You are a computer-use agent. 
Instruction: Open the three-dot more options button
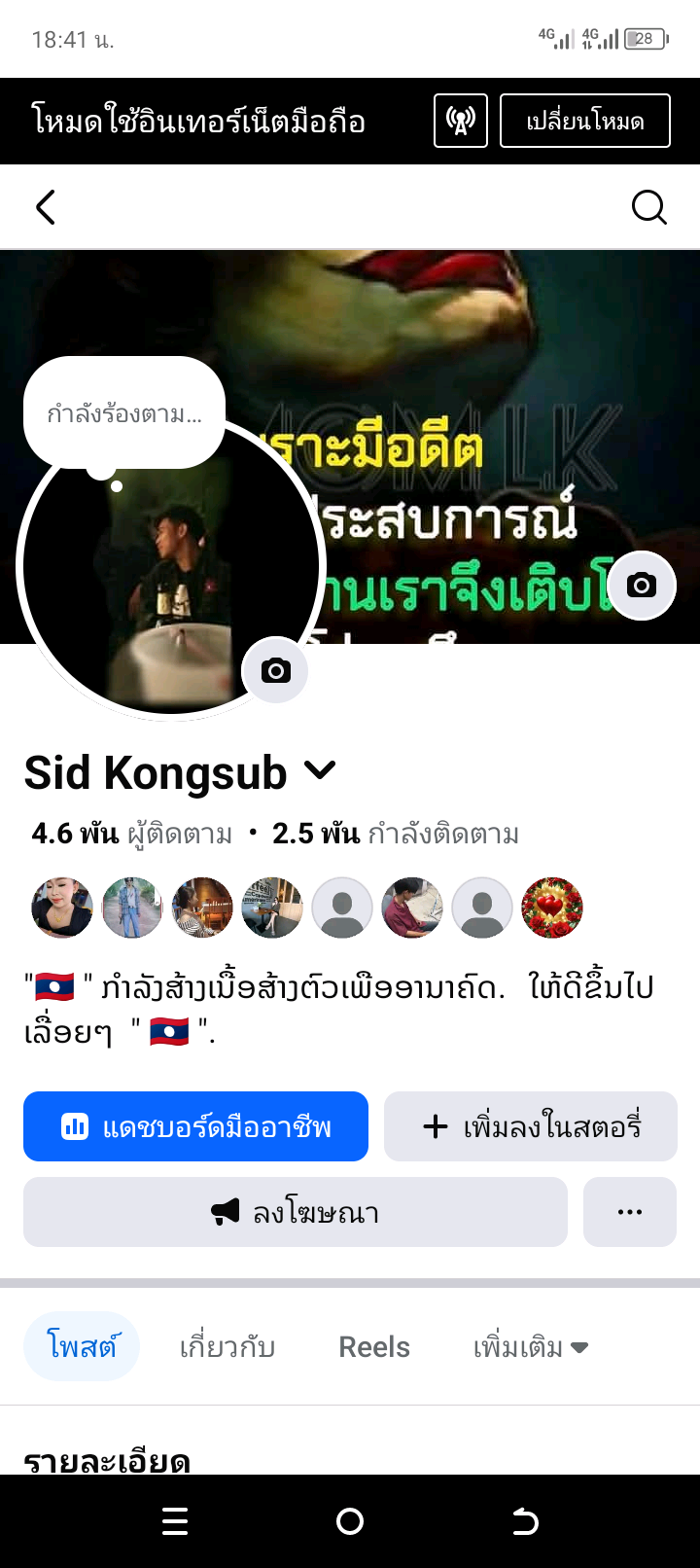[630, 1212]
